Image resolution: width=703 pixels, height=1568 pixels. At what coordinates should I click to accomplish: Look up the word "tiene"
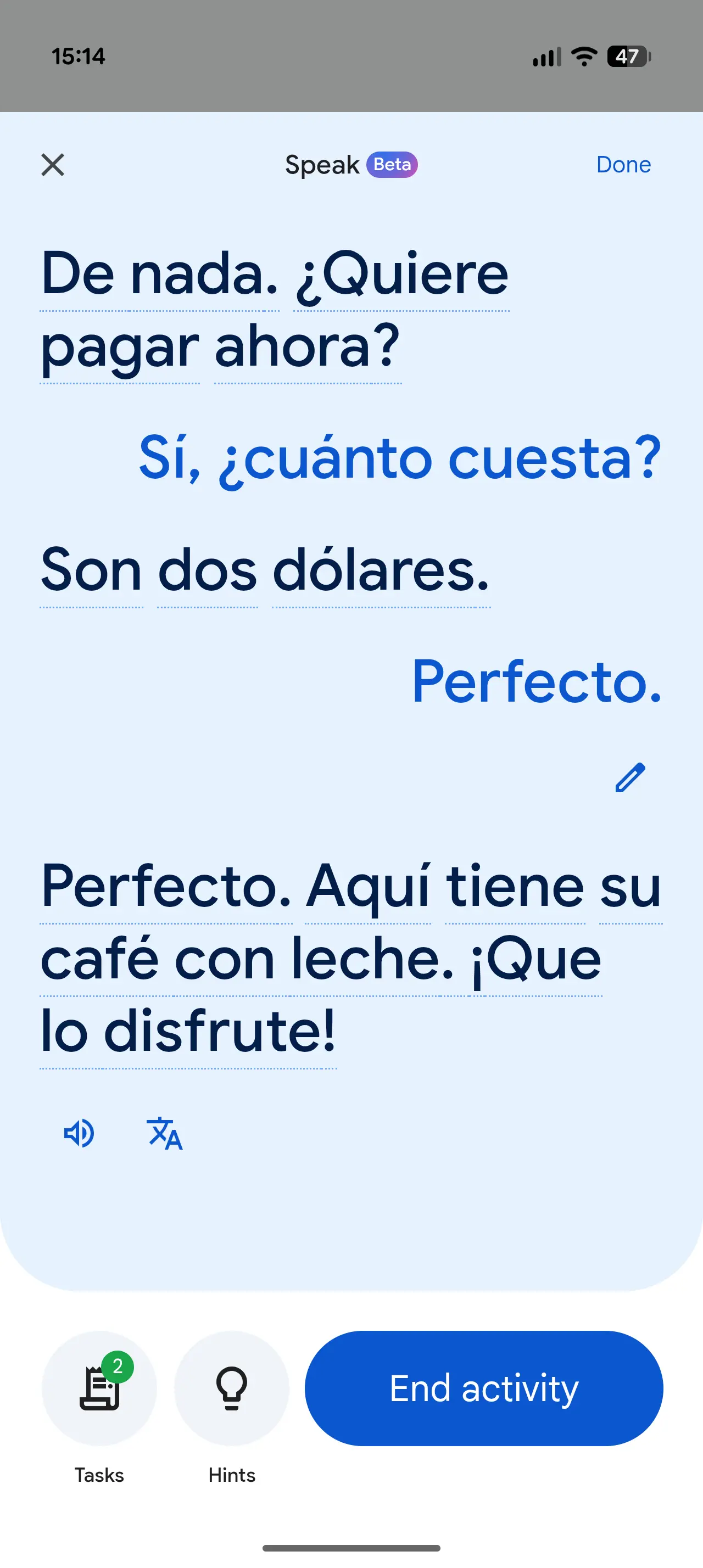click(515, 887)
